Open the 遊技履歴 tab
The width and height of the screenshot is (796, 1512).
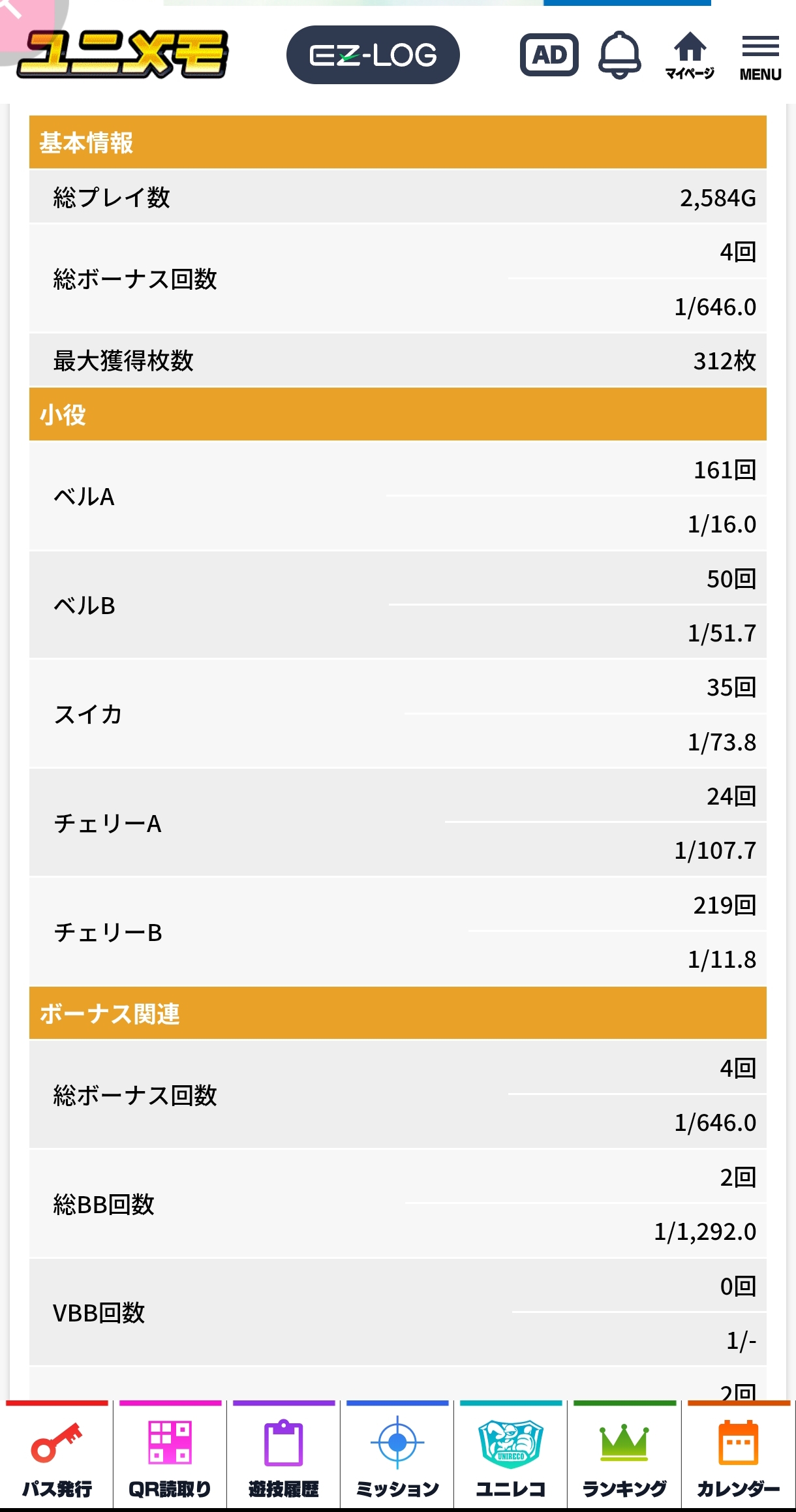pyautogui.click(x=284, y=1455)
